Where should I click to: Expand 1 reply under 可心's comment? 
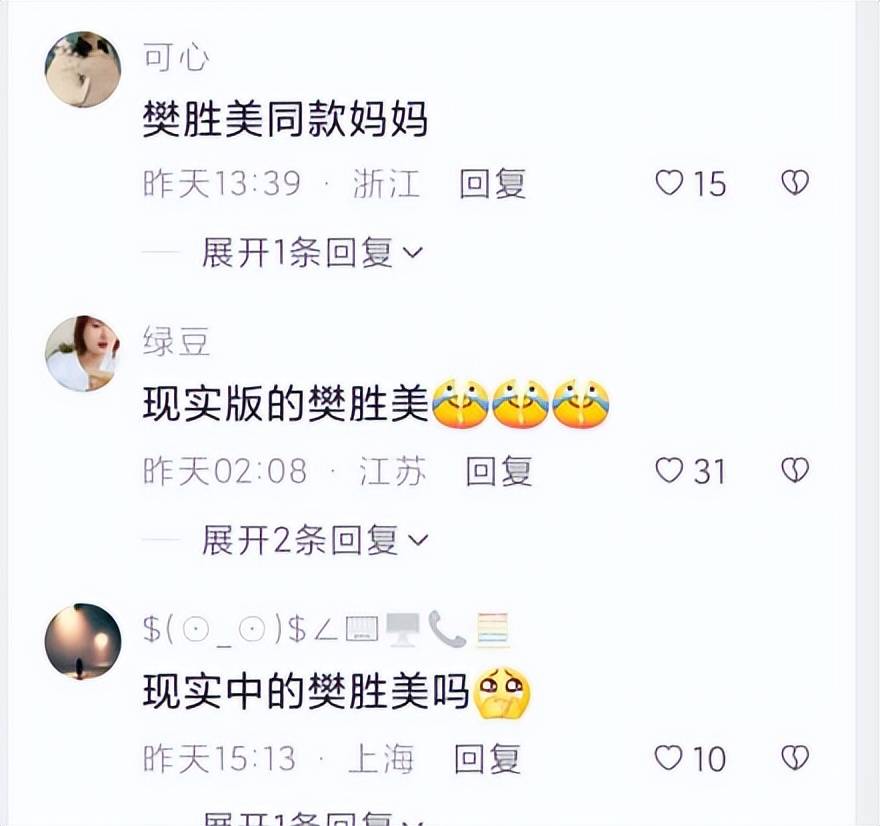(x=312, y=253)
